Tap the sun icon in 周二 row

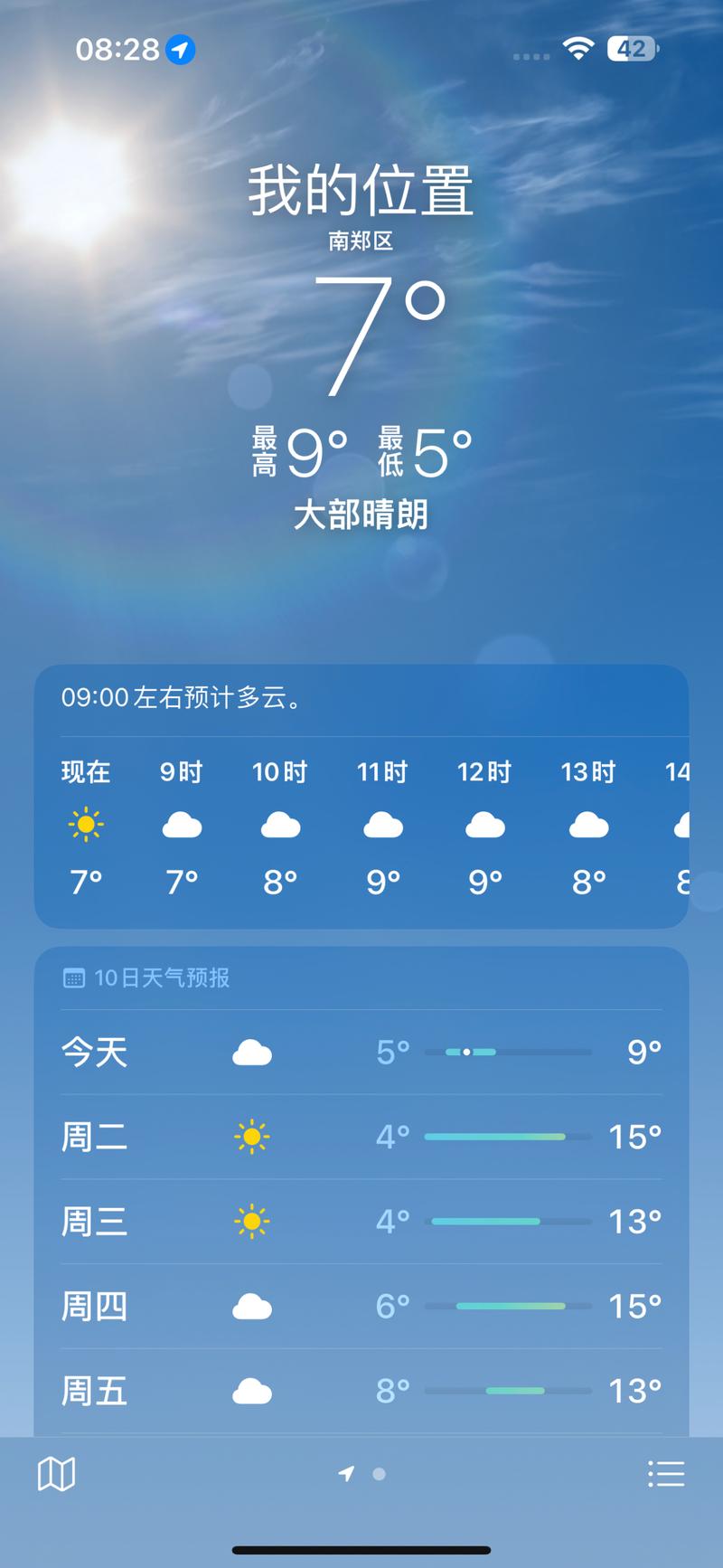(252, 1136)
